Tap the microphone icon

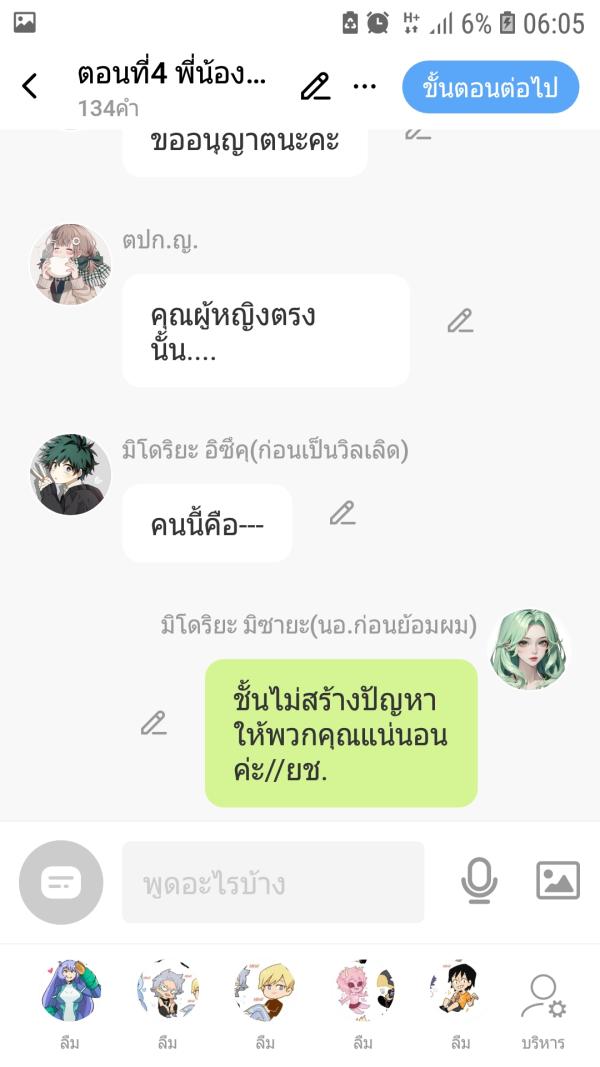479,881
